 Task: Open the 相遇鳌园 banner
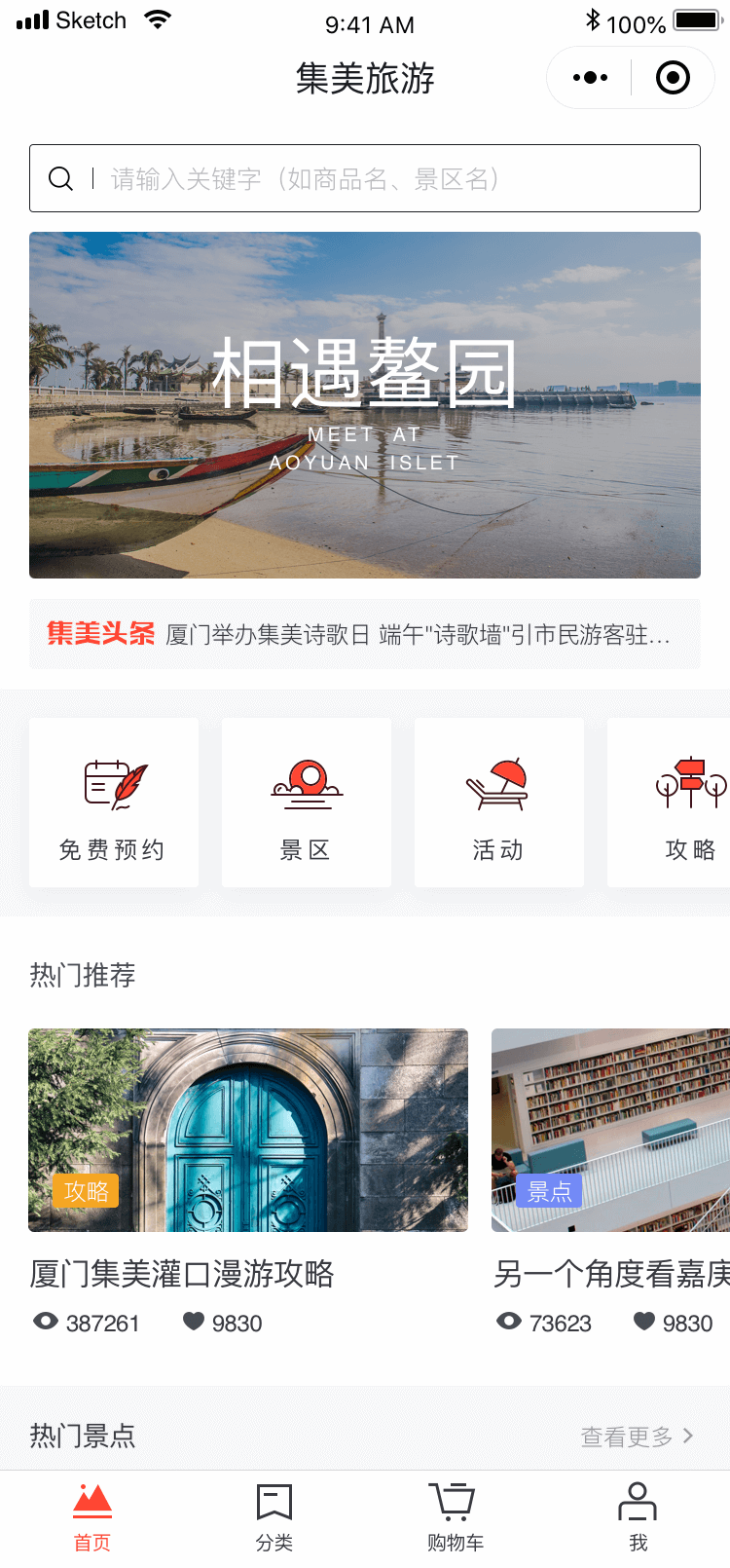pos(365,404)
